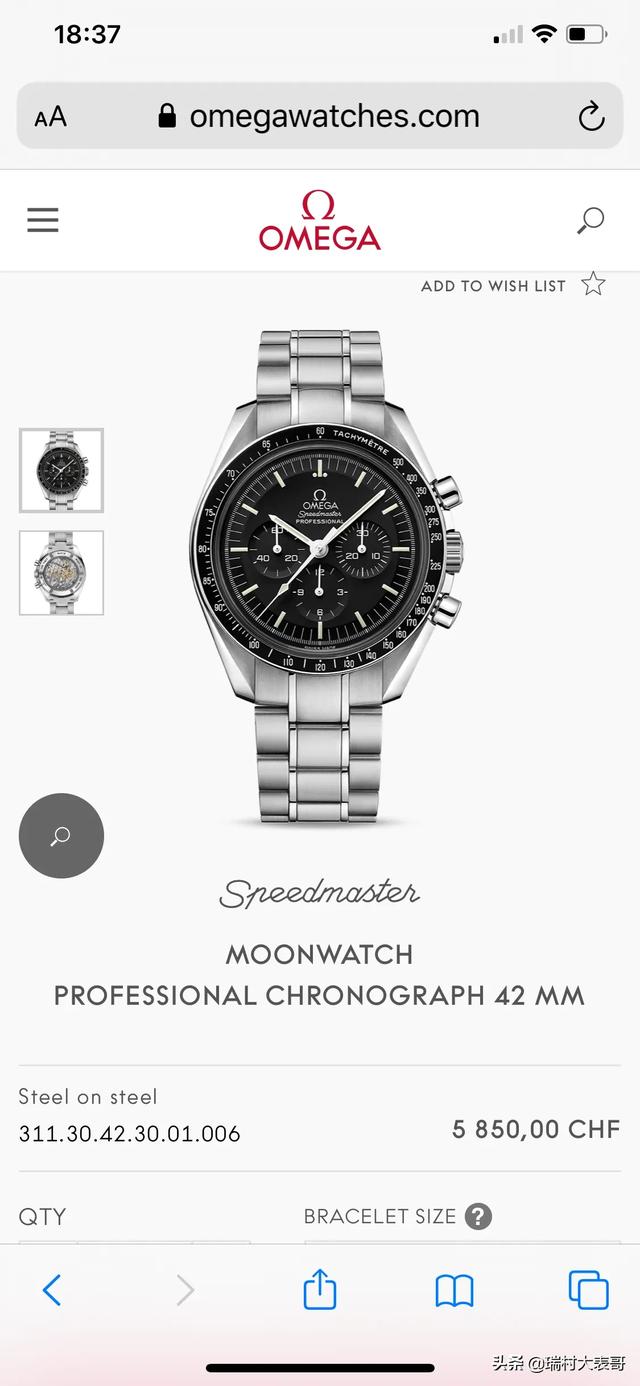Add watch to wish list
Screen dimensions: 640x1386
tap(593, 285)
